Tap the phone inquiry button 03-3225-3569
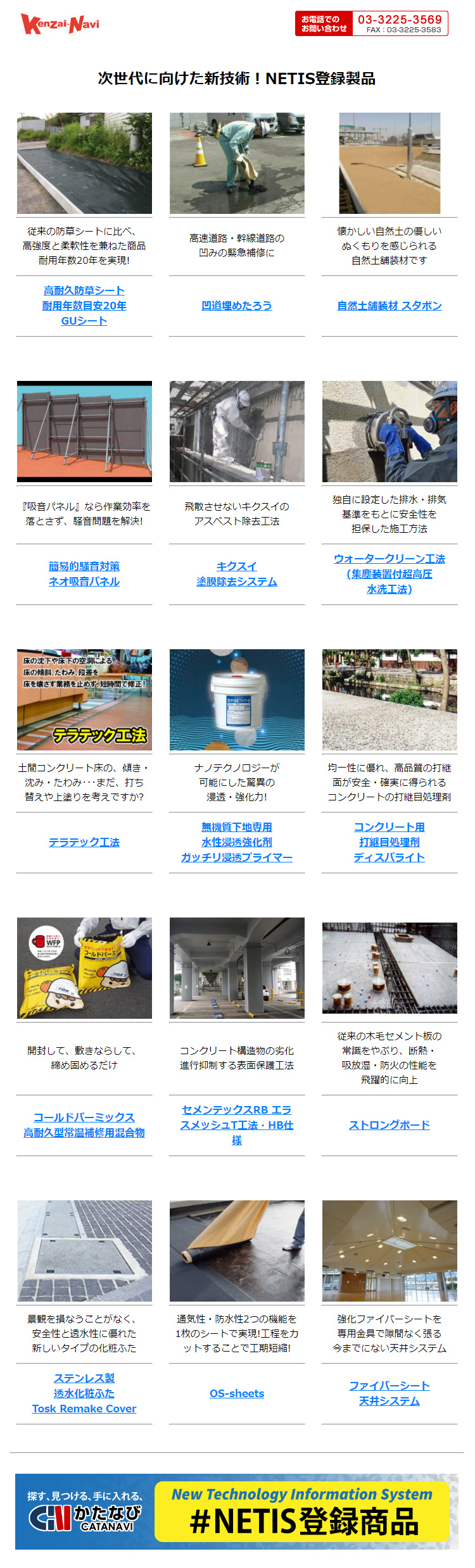 click(371, 23)
